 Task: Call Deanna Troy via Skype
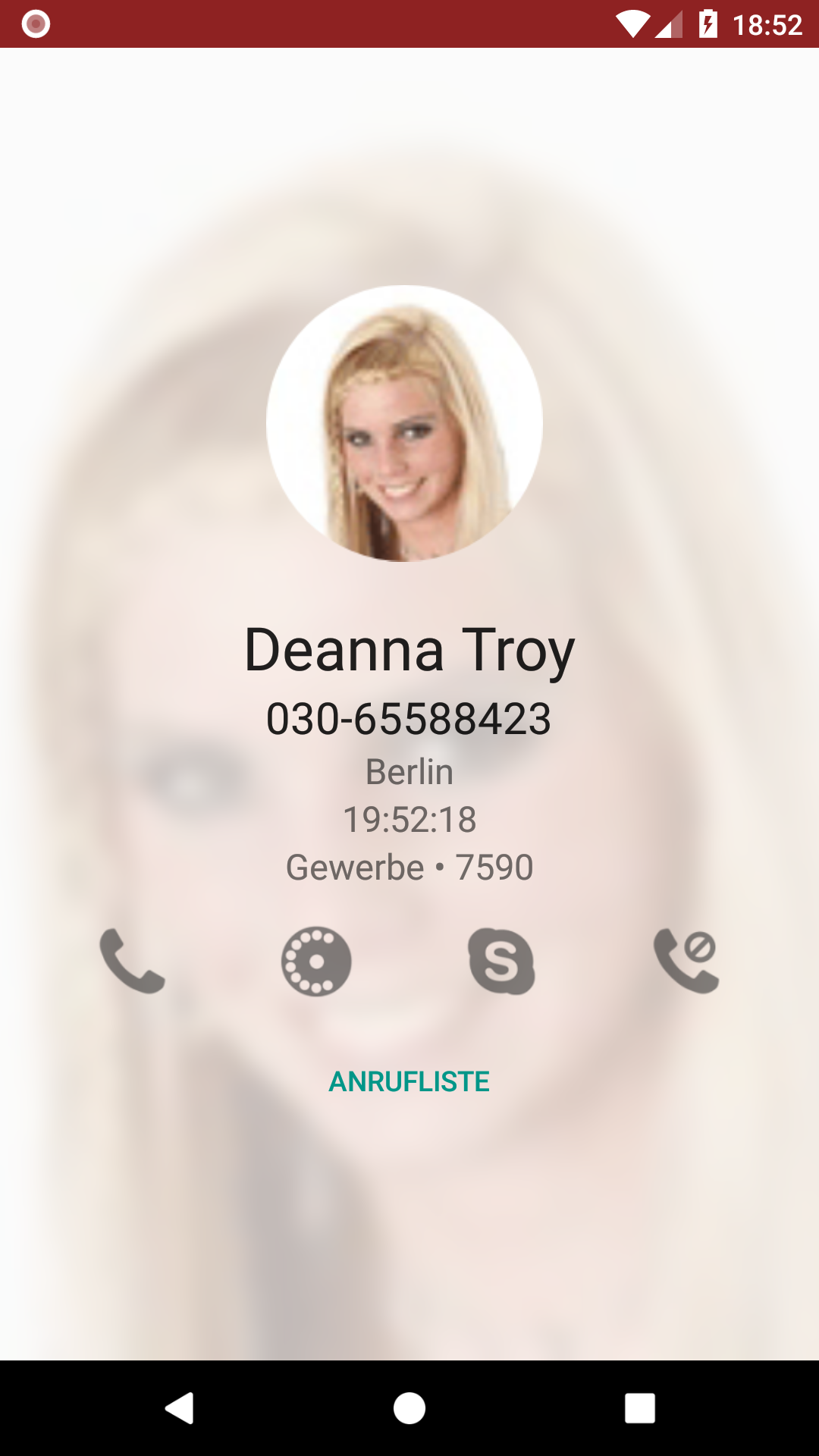[x=501, y=961]
